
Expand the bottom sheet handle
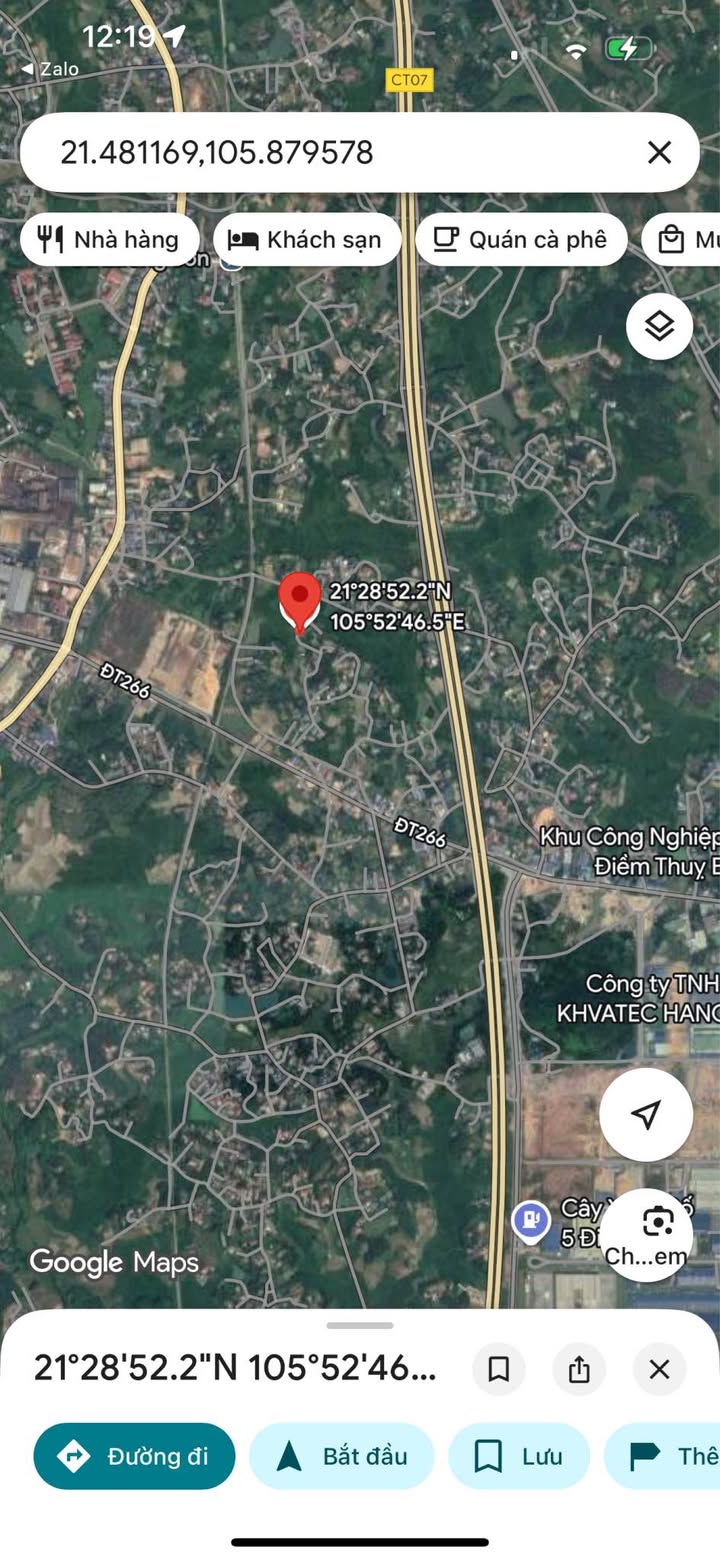tap(360, 1325)
